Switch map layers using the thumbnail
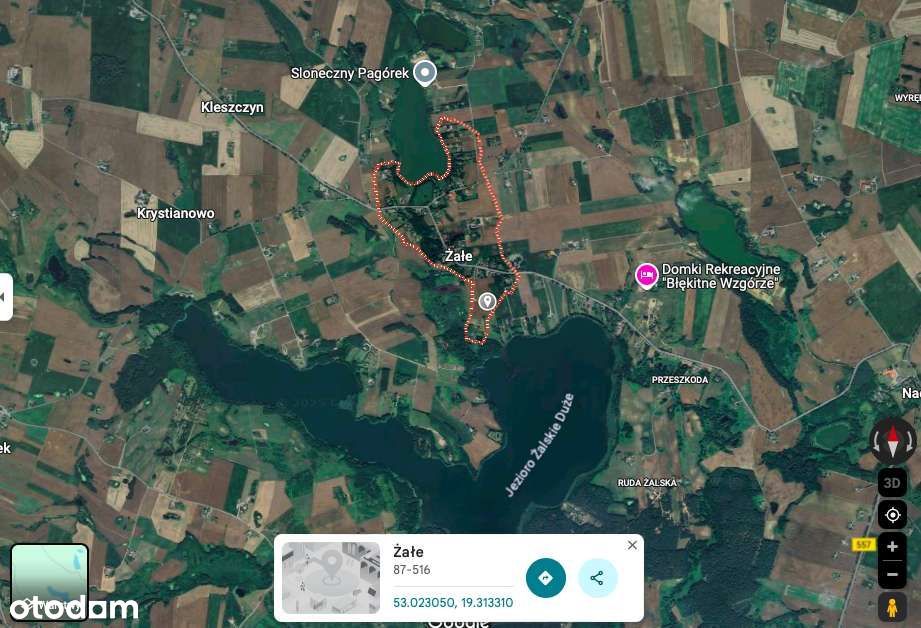The height and width of the screenshot is (628, 921). [49, 582]
